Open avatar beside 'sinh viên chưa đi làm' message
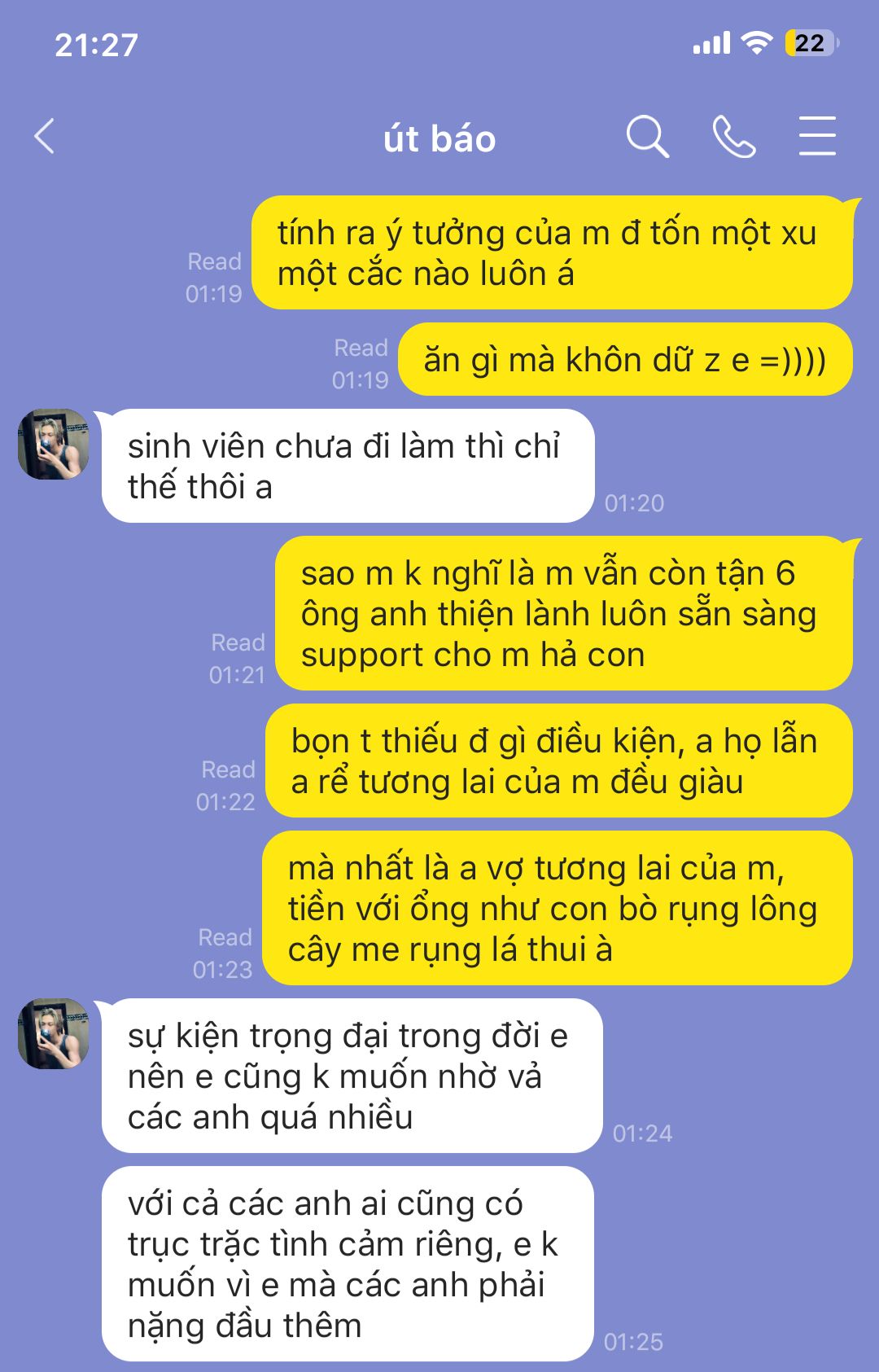This screenshot has height=1372, width=879. click(x=54, y=445)
